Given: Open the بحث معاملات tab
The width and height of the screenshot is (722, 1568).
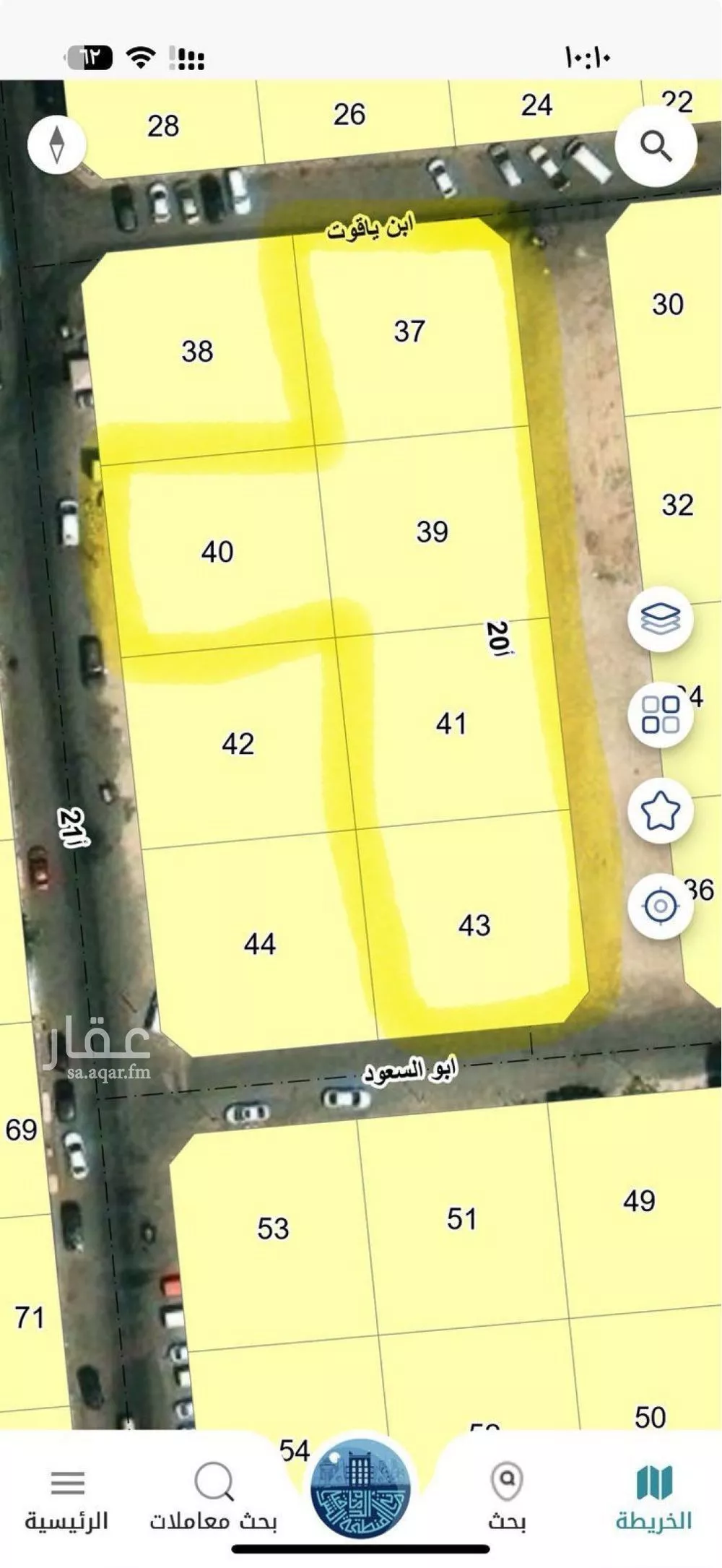Looking at the screenshot, I should click(213, 1496).
